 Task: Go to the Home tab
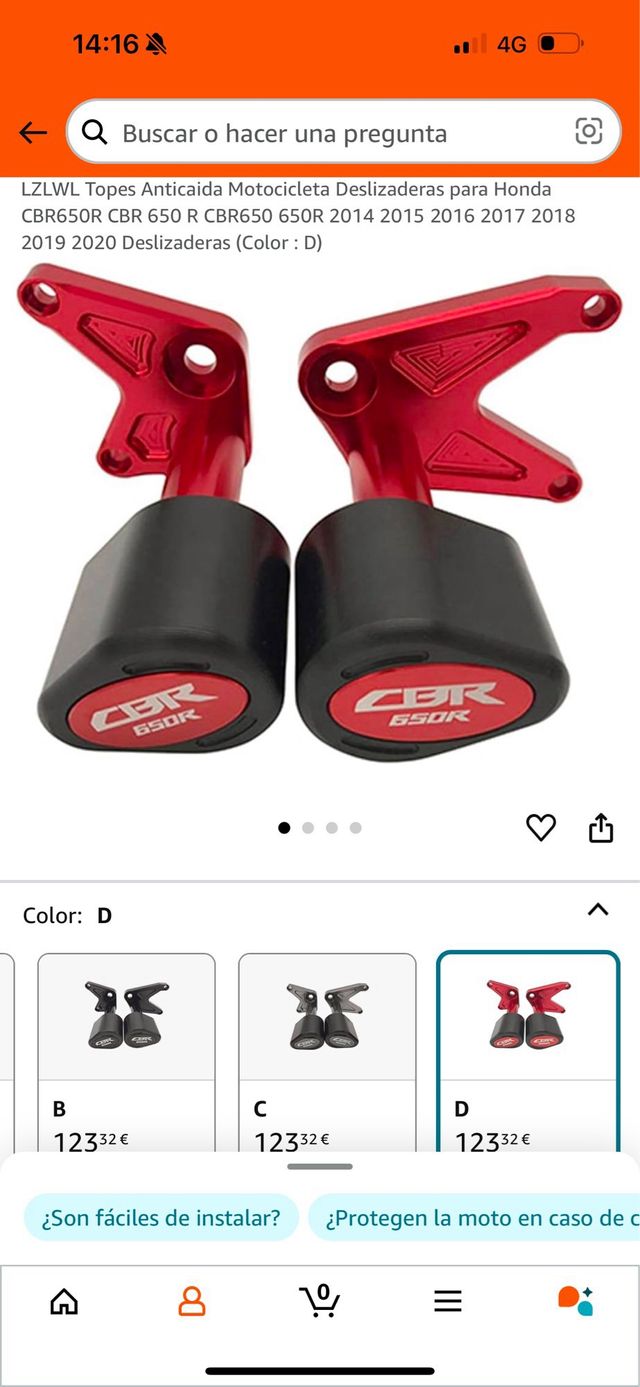coord(64,1300)
